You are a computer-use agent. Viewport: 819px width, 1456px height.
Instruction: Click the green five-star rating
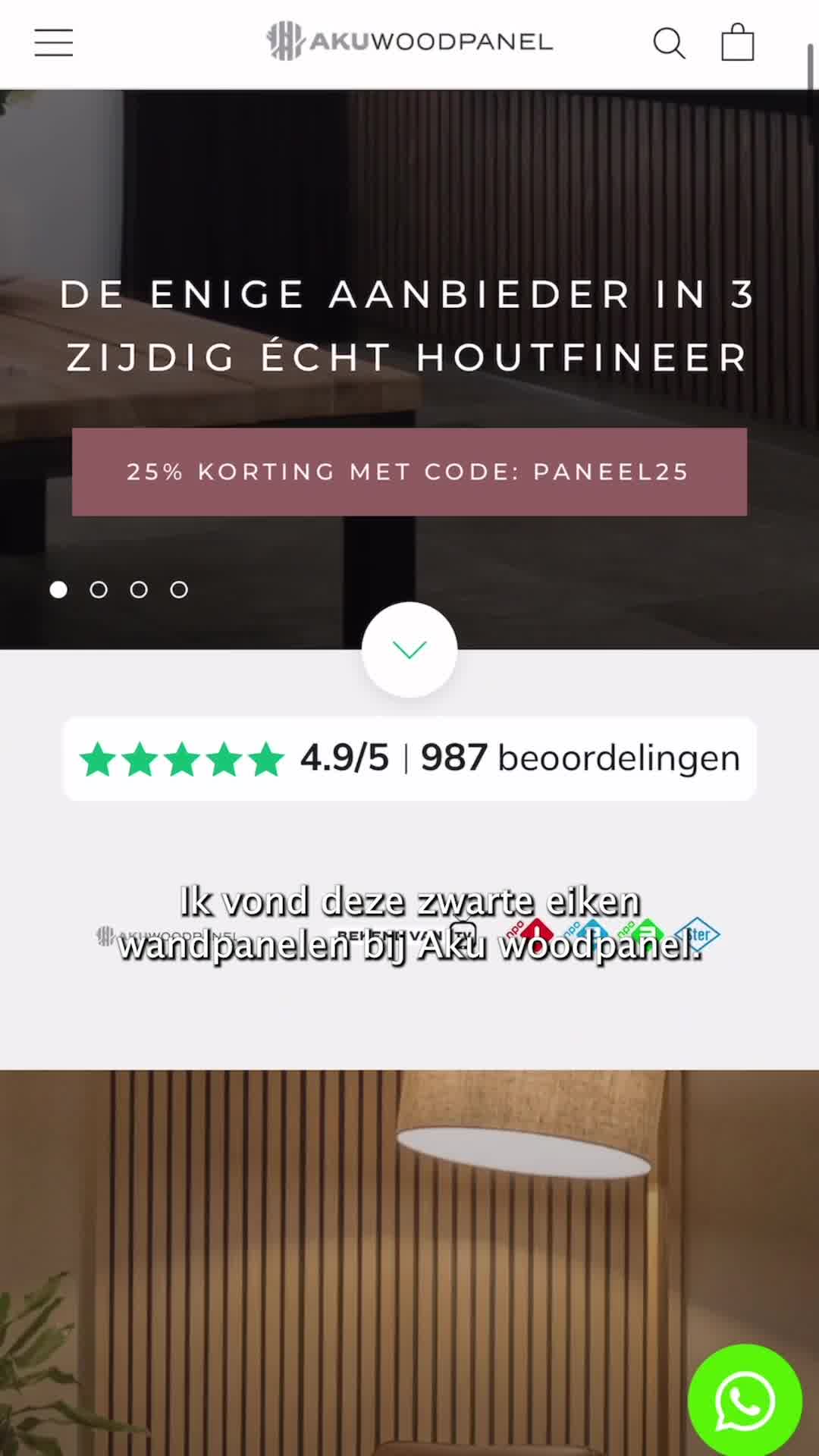pyautogui.click(x=181, y=757)
